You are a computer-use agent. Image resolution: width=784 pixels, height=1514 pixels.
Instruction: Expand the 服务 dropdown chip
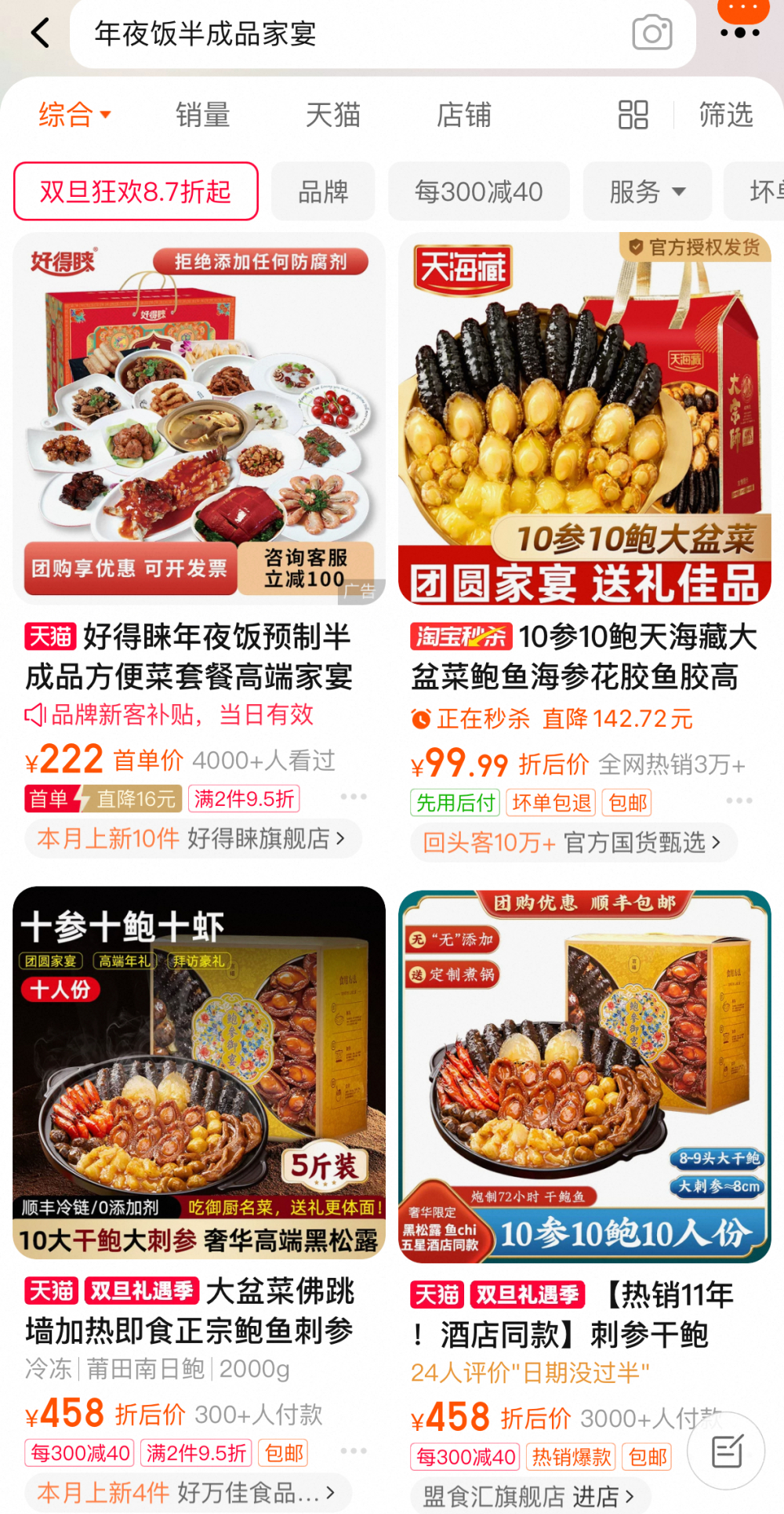point(647,191)
